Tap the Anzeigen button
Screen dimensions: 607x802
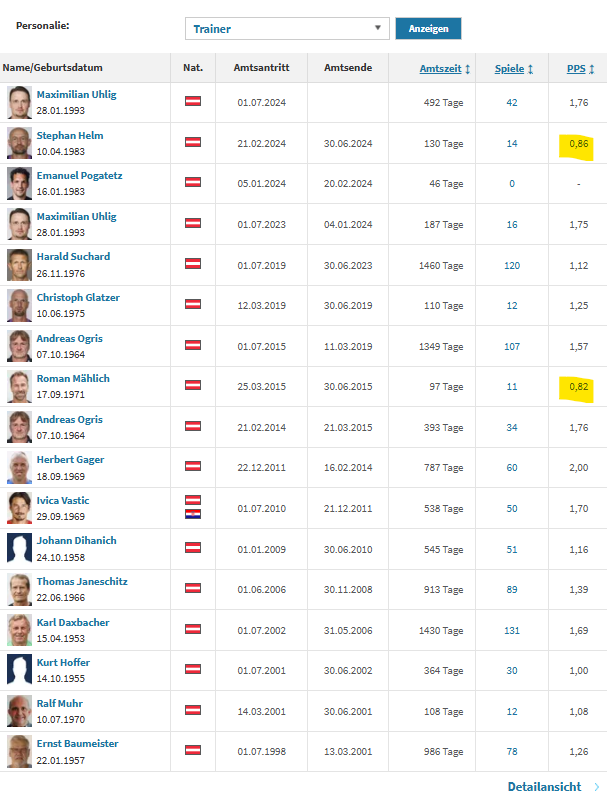point(428,29)
